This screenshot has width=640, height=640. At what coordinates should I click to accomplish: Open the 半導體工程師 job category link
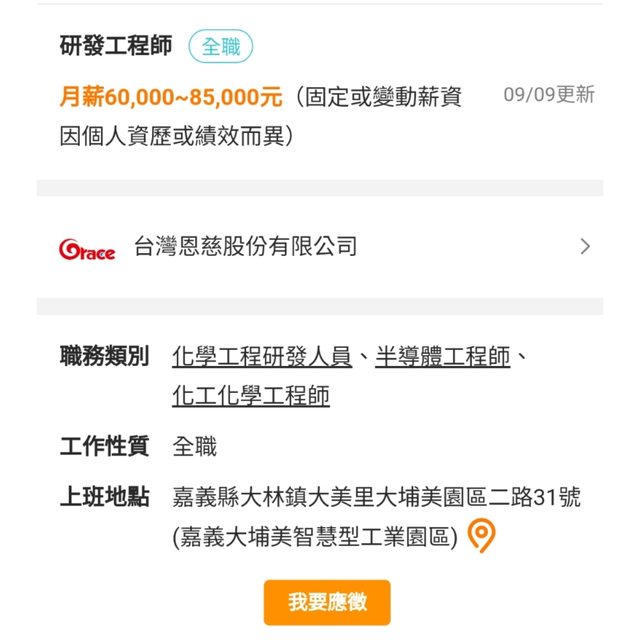tap(442, 356)
